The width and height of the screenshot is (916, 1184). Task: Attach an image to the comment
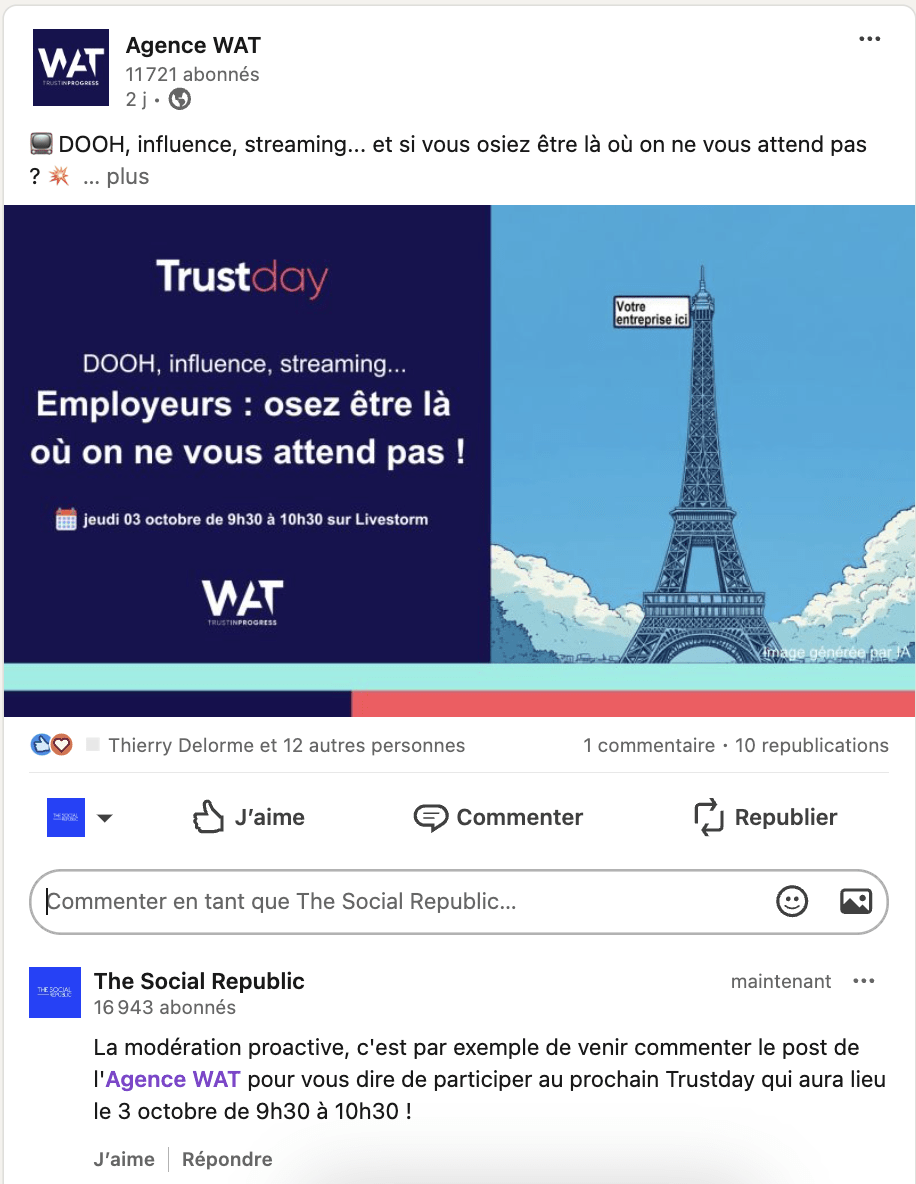coord(855,902)
